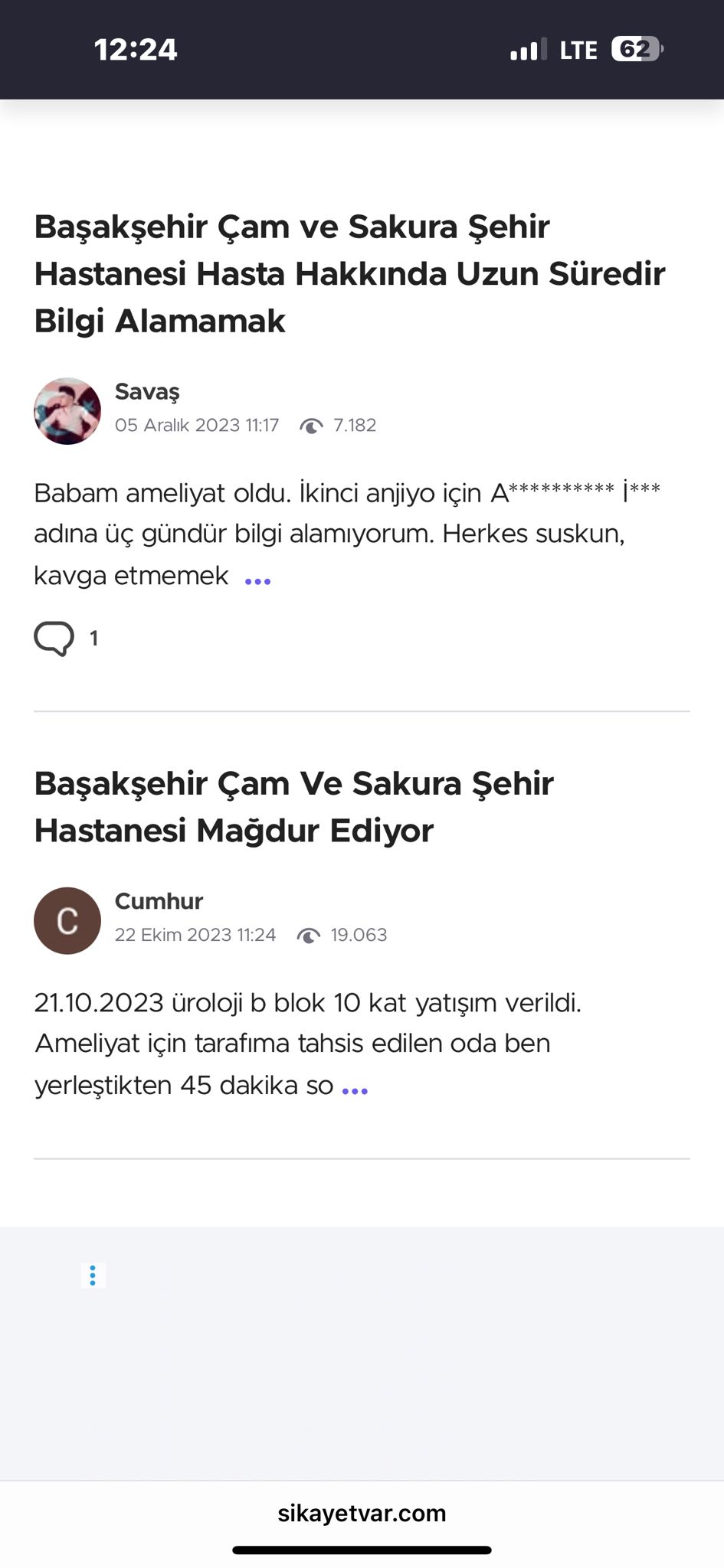Open the complaint titled 'Hasta Hakkında Uzun Süredir Bilgi Alamamak'

(349, 273)
